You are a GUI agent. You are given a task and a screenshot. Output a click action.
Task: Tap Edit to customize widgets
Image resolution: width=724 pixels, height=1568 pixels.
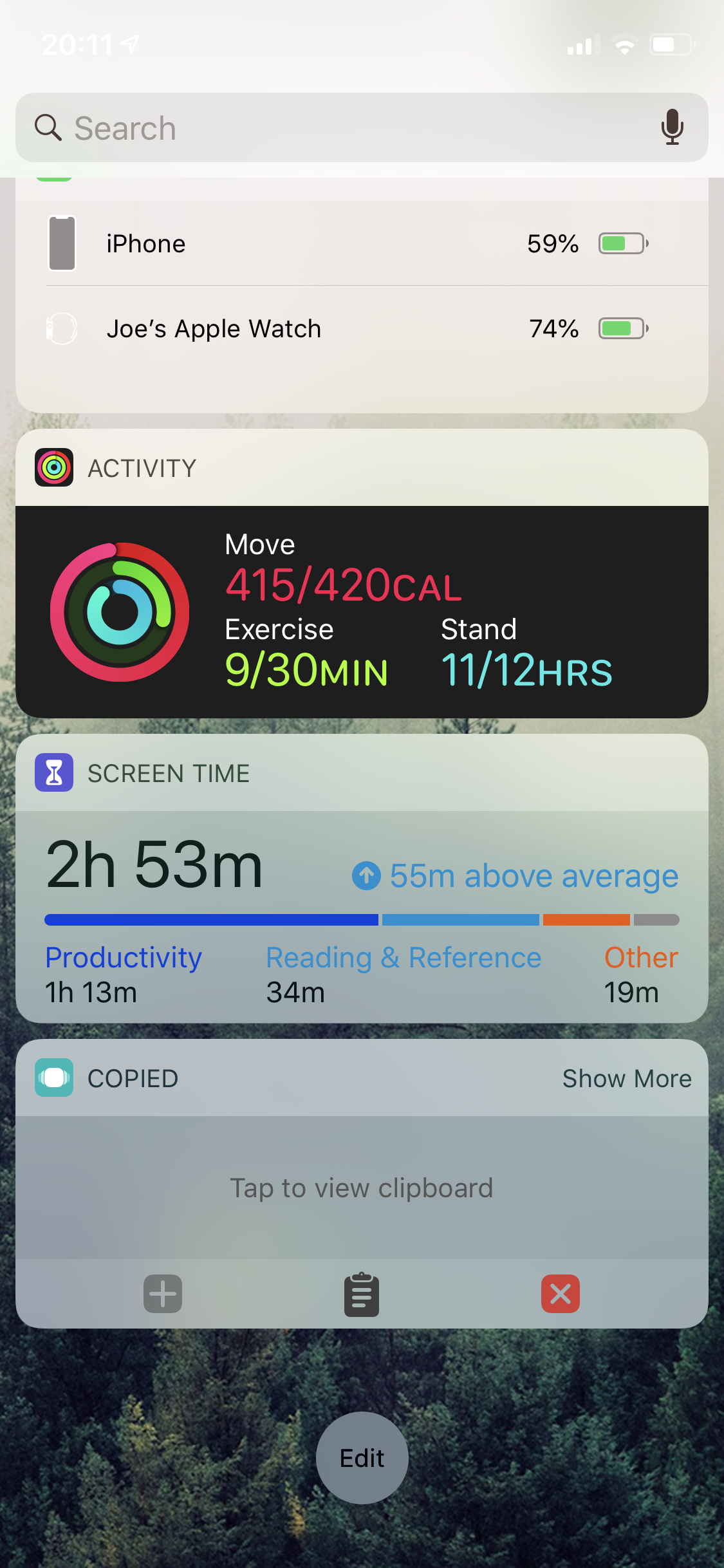pos(362,1458)
